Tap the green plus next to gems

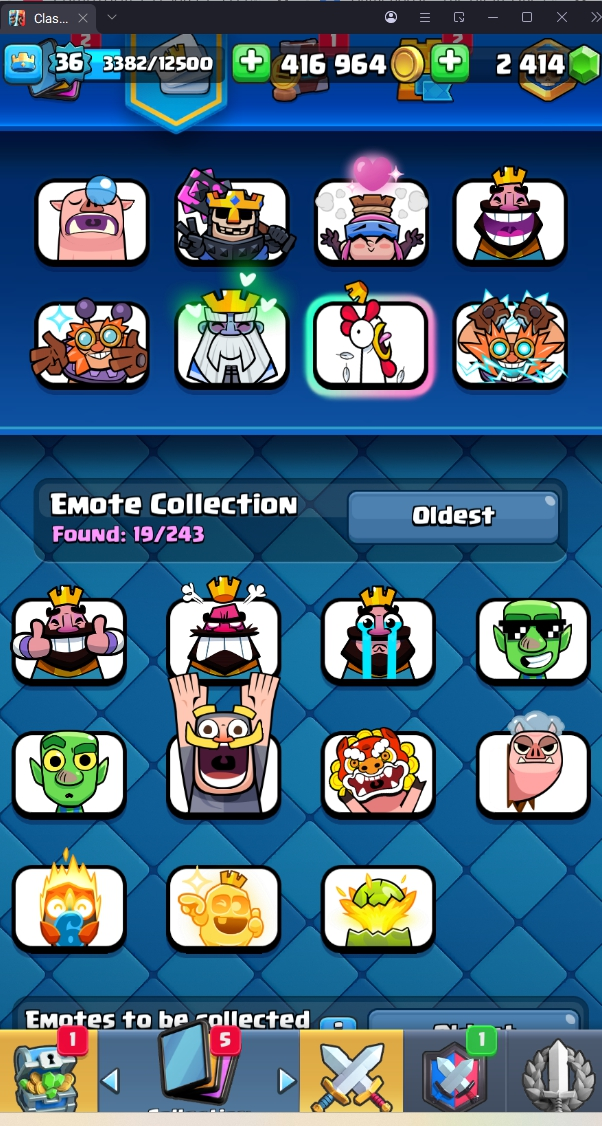pyautogui.click(x=450, y=63)
